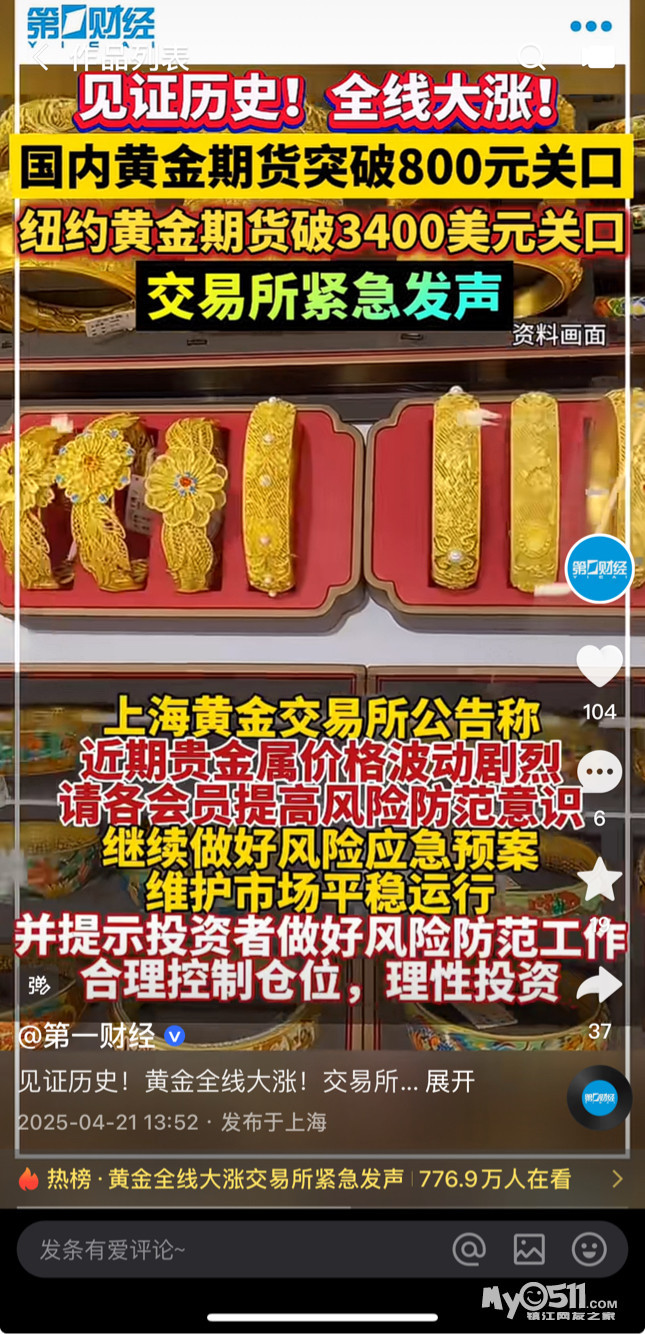The height and width of the screenshot is (1334, 645).
Task: Open 第一财经 profile avatar
Action: click(x=600, y=569)
